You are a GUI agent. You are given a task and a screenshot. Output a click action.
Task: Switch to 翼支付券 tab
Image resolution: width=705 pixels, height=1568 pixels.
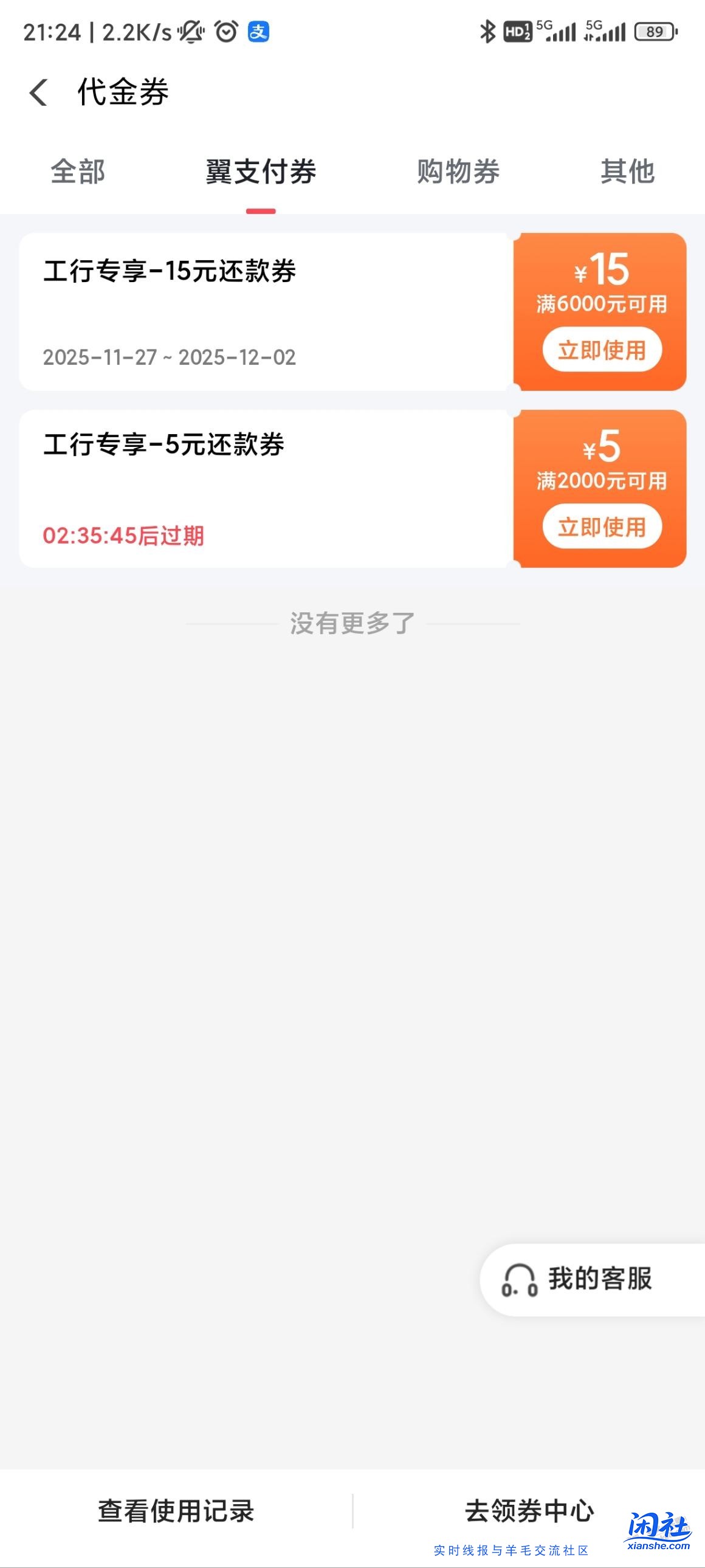[x=260, y=173]
